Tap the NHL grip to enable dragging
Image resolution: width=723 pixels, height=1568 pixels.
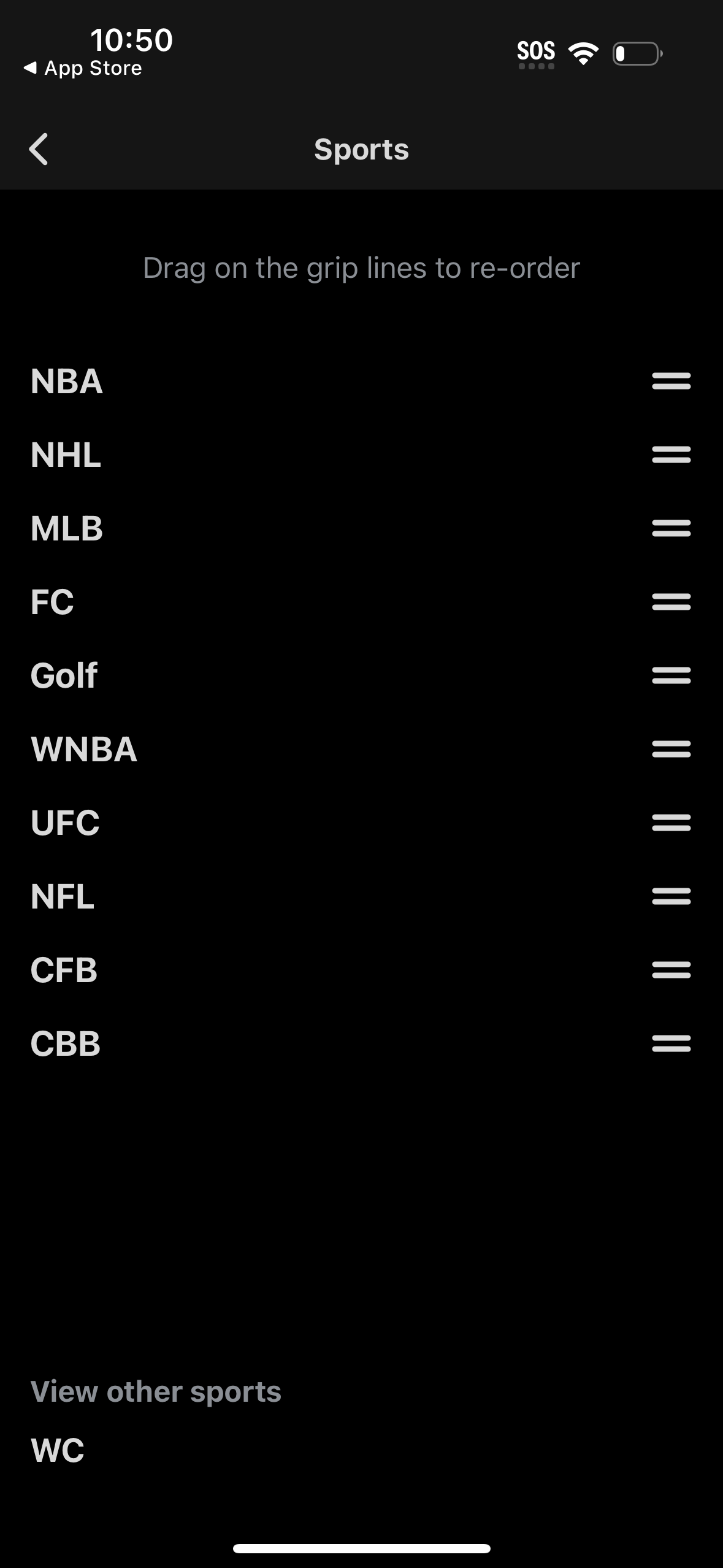[672, 455]
